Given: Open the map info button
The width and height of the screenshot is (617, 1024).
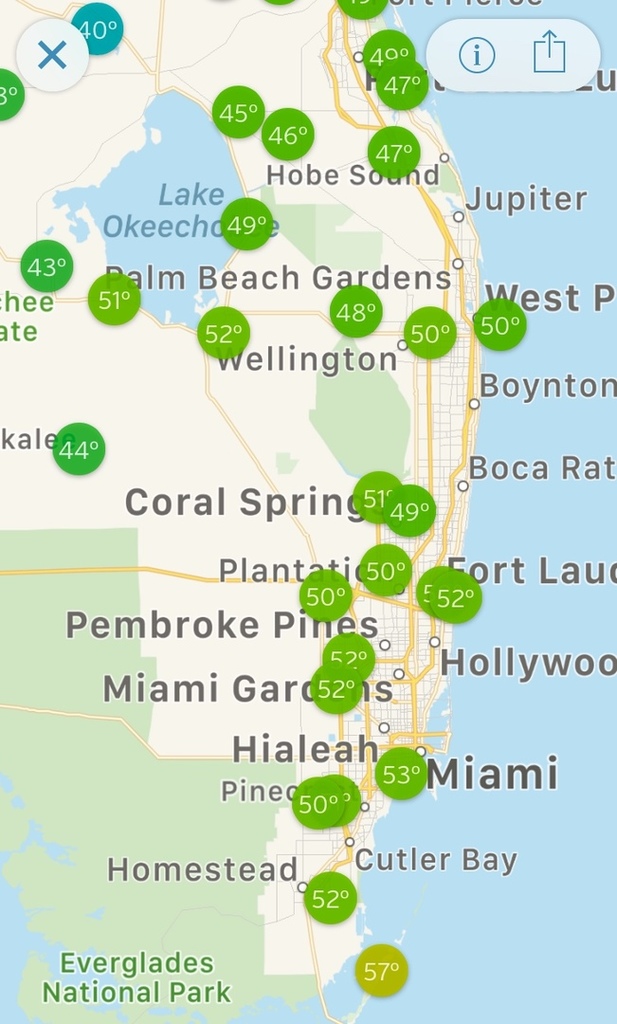Looking at the screenshot, I should point(477,55).
